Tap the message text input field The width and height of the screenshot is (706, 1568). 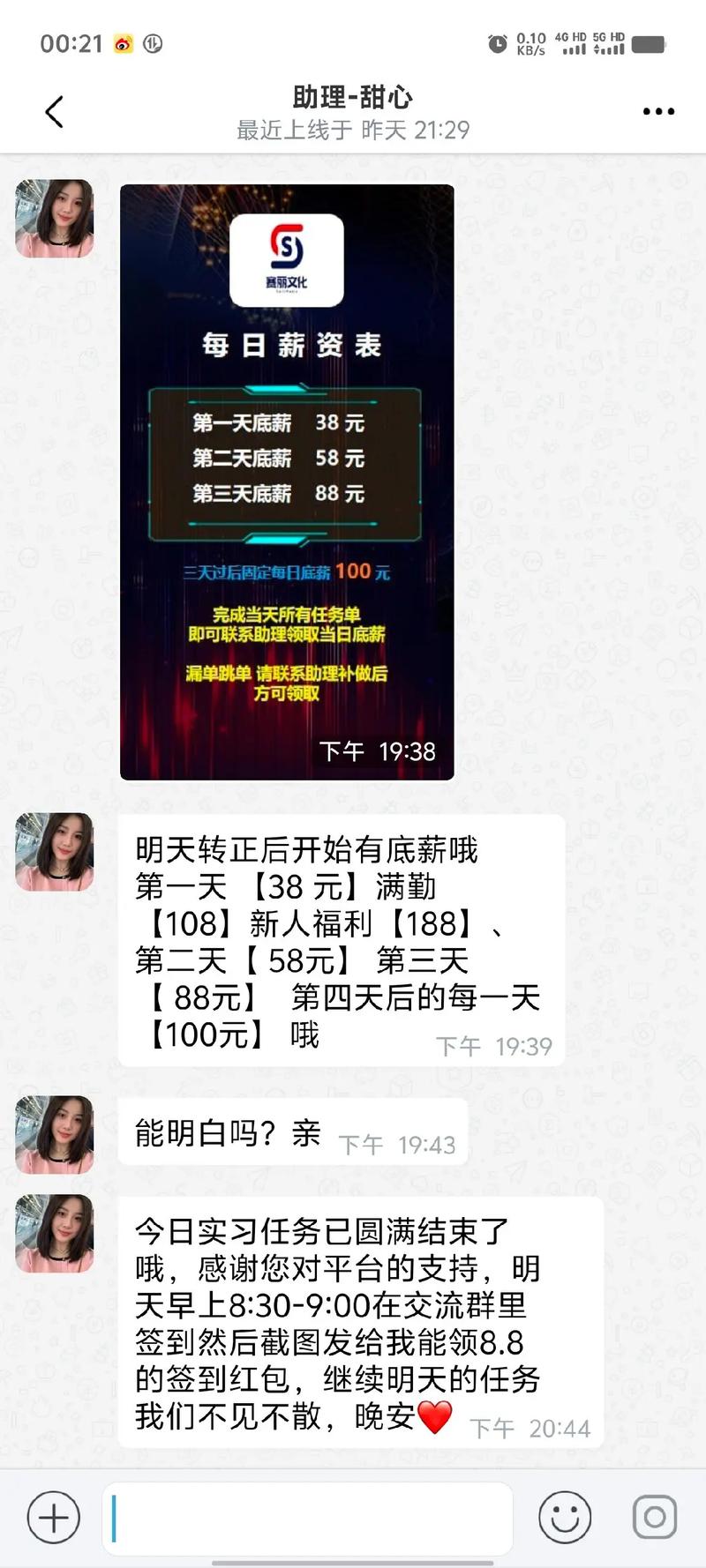(307, 1518)
